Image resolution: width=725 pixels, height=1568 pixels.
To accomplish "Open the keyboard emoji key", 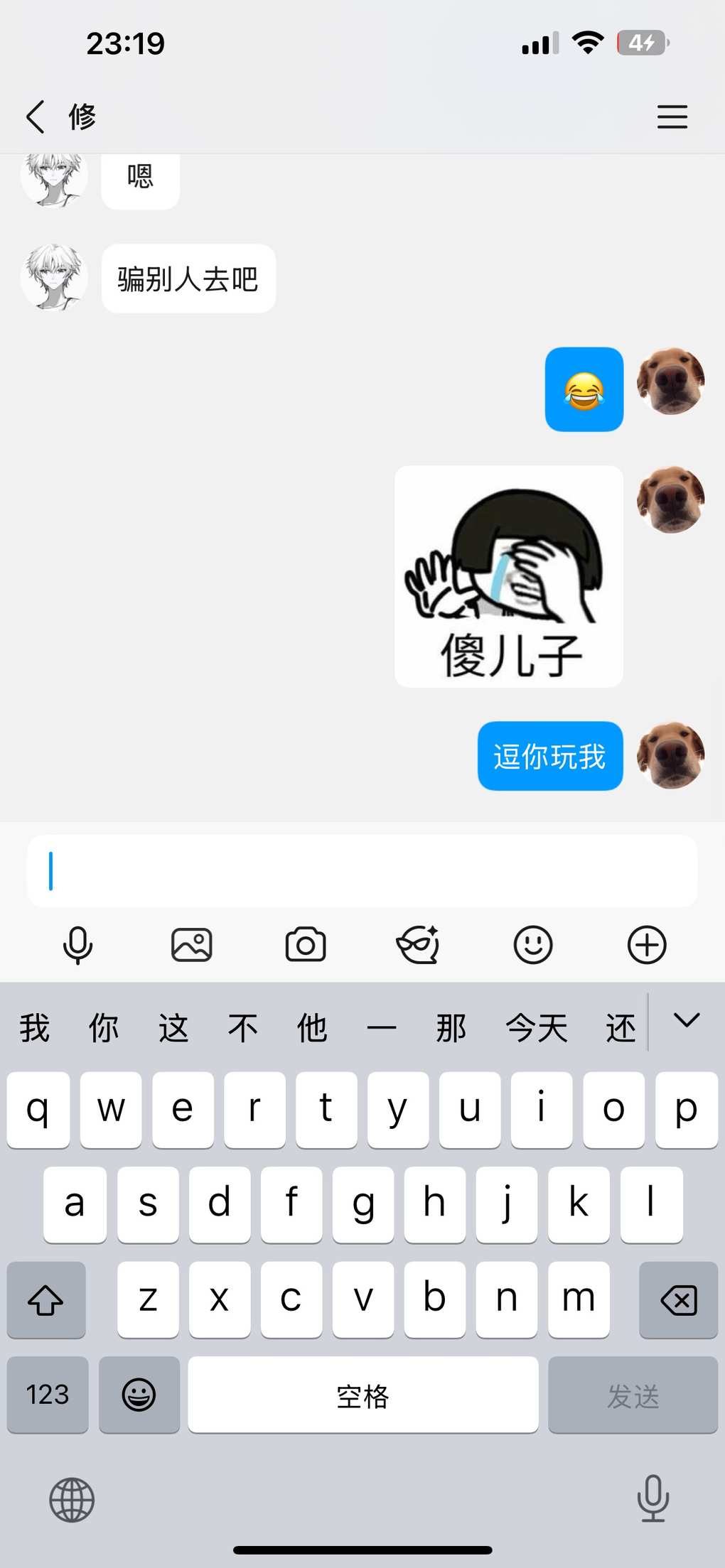I will [x=139, y=1395].
